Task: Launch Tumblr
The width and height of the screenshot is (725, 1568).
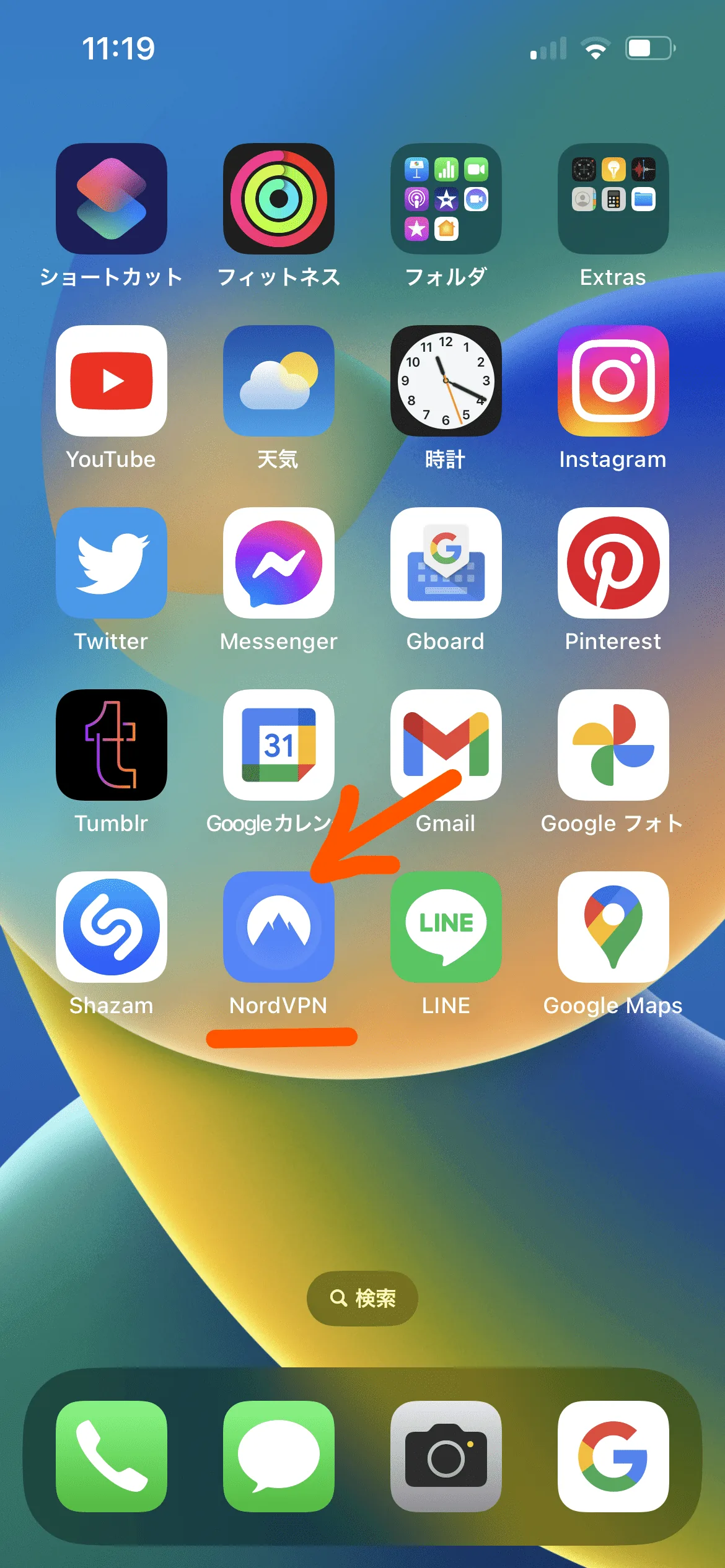Action: pos(112,744)
